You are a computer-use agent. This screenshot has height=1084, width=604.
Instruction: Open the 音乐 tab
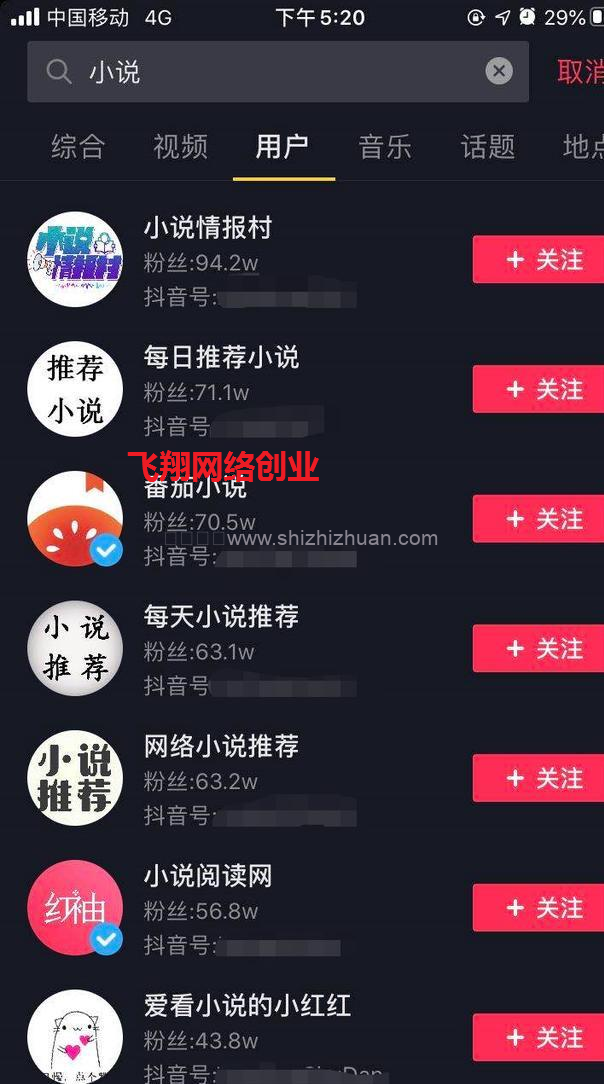tap(385, 147)
